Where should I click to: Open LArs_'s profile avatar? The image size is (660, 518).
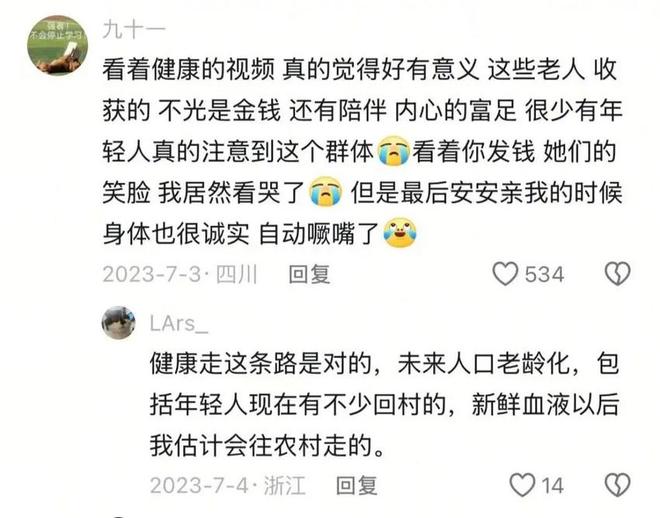(x=118, y=322)
